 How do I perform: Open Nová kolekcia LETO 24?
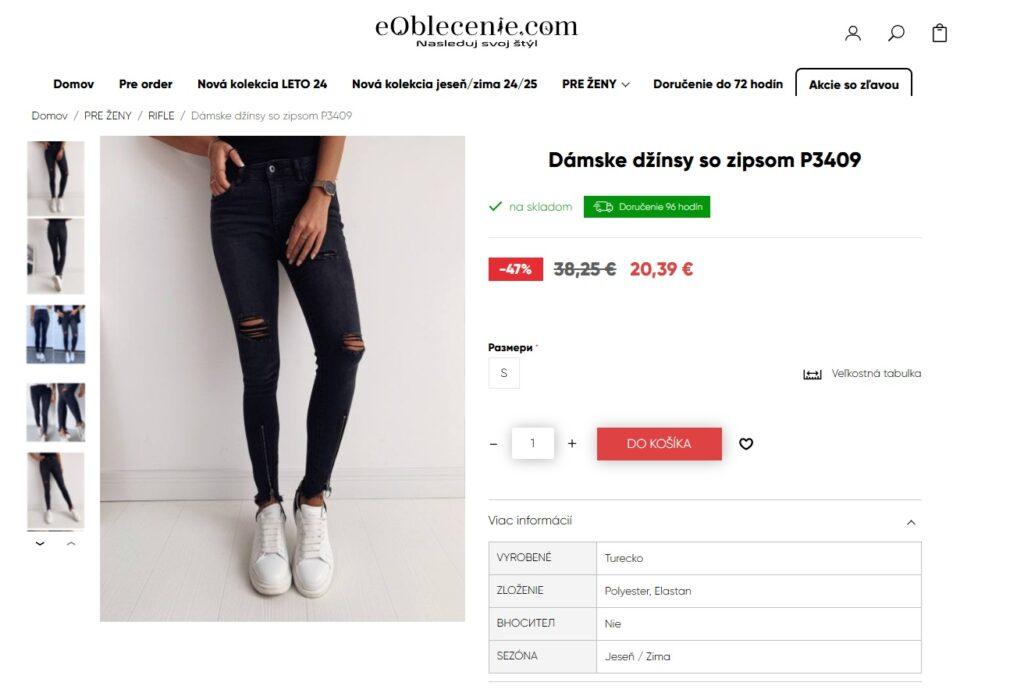262,84
